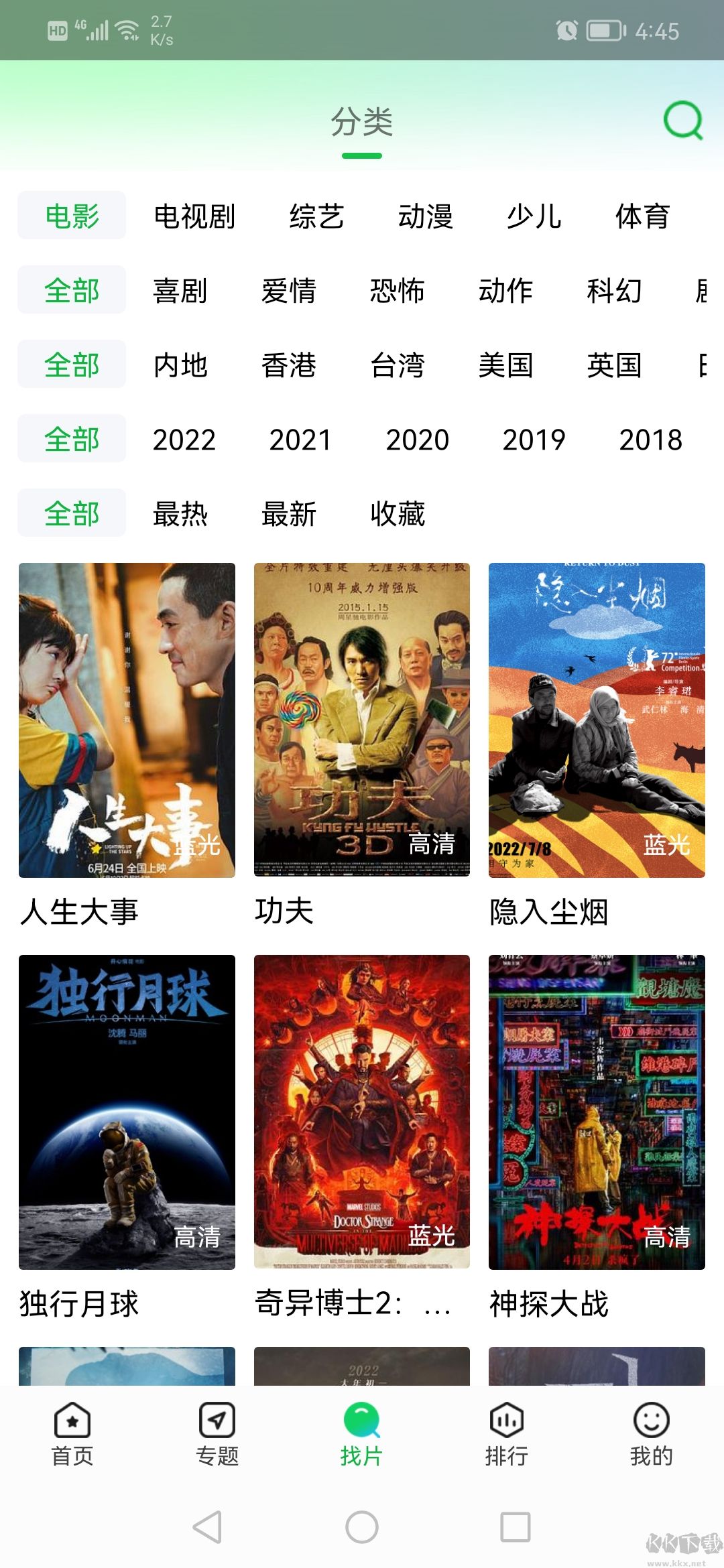Tap the green underline indicator under 分类

pyautogui.click(x=362, y=155)
